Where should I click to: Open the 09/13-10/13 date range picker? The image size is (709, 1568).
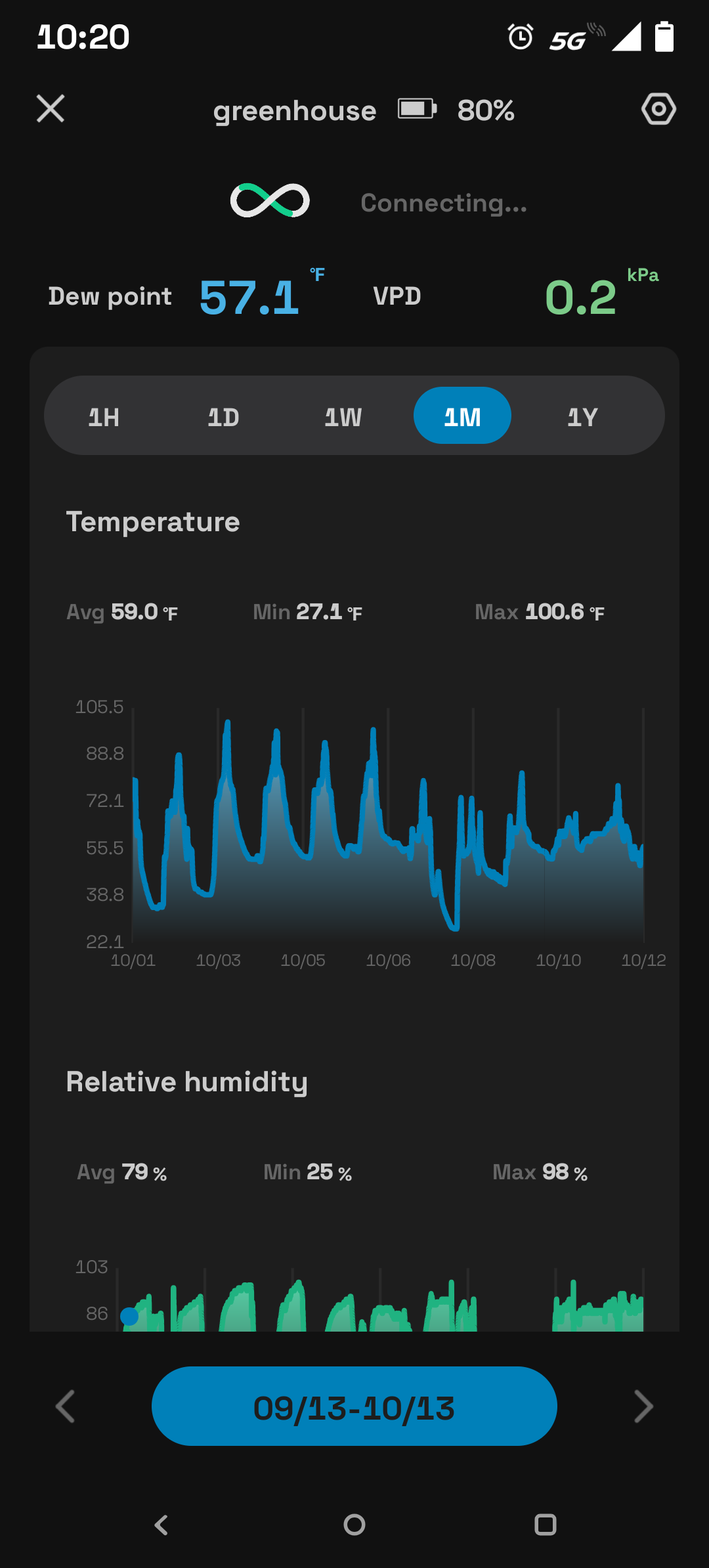tap(354, 1406)
